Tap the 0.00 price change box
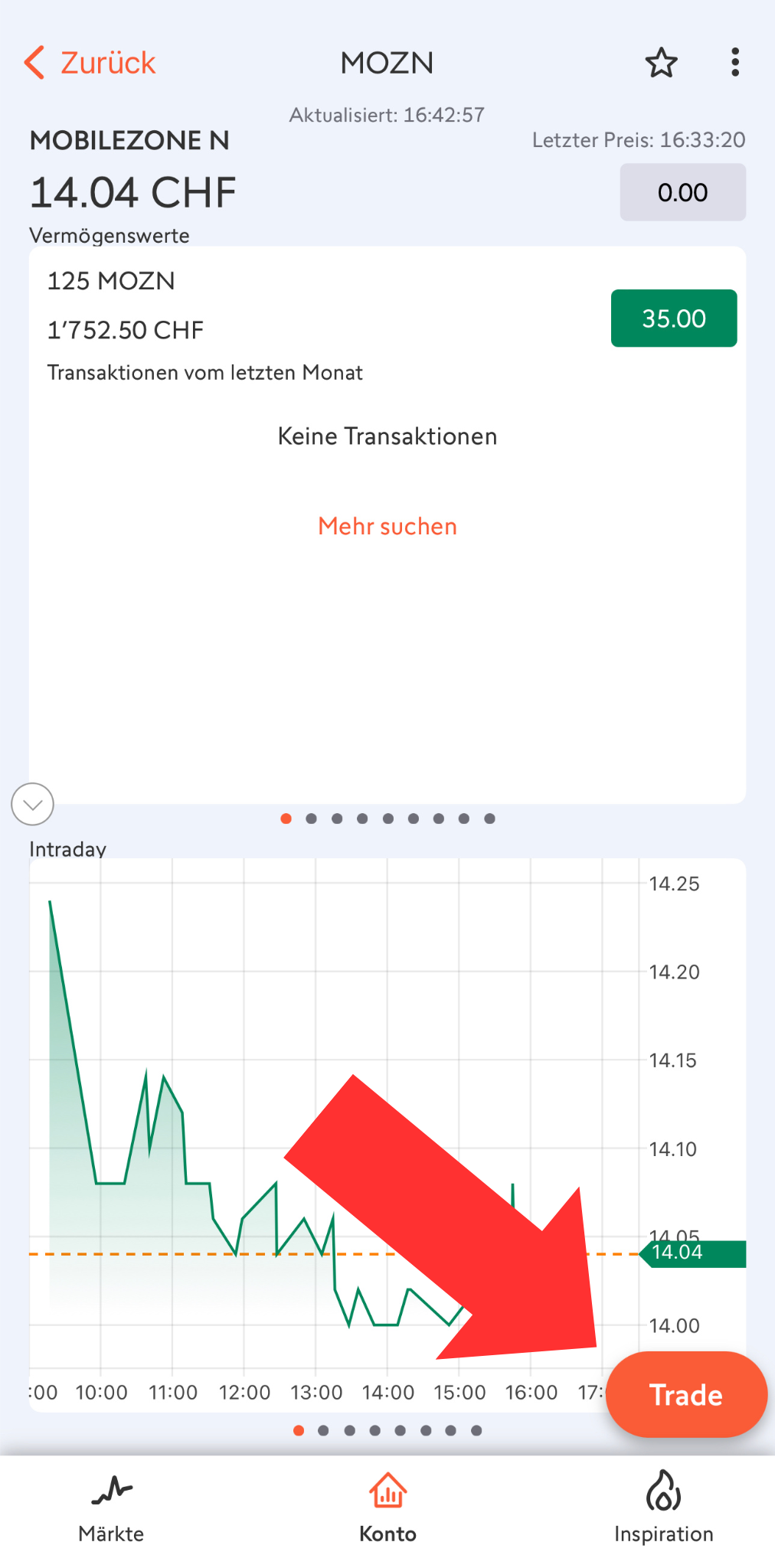Screen dimensions: 775x1568 (682, 192)
